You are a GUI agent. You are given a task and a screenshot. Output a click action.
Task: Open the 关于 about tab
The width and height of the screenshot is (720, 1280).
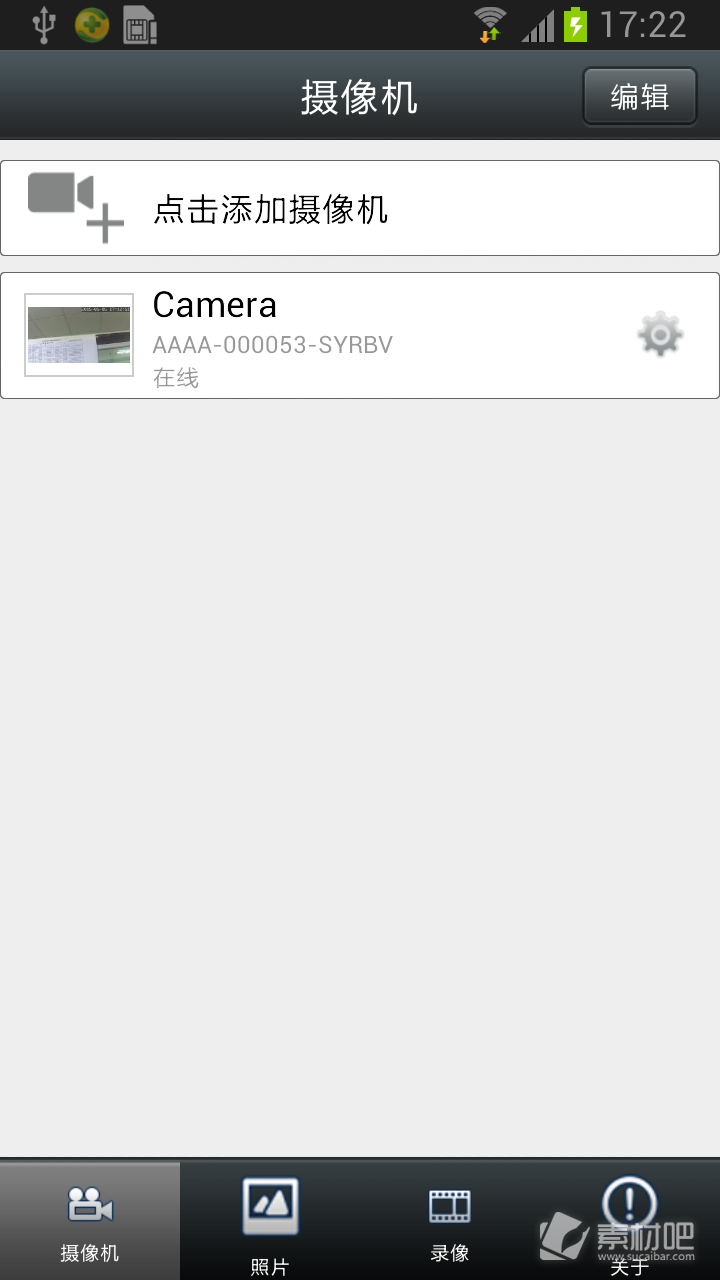click(x=630, y=1221)
